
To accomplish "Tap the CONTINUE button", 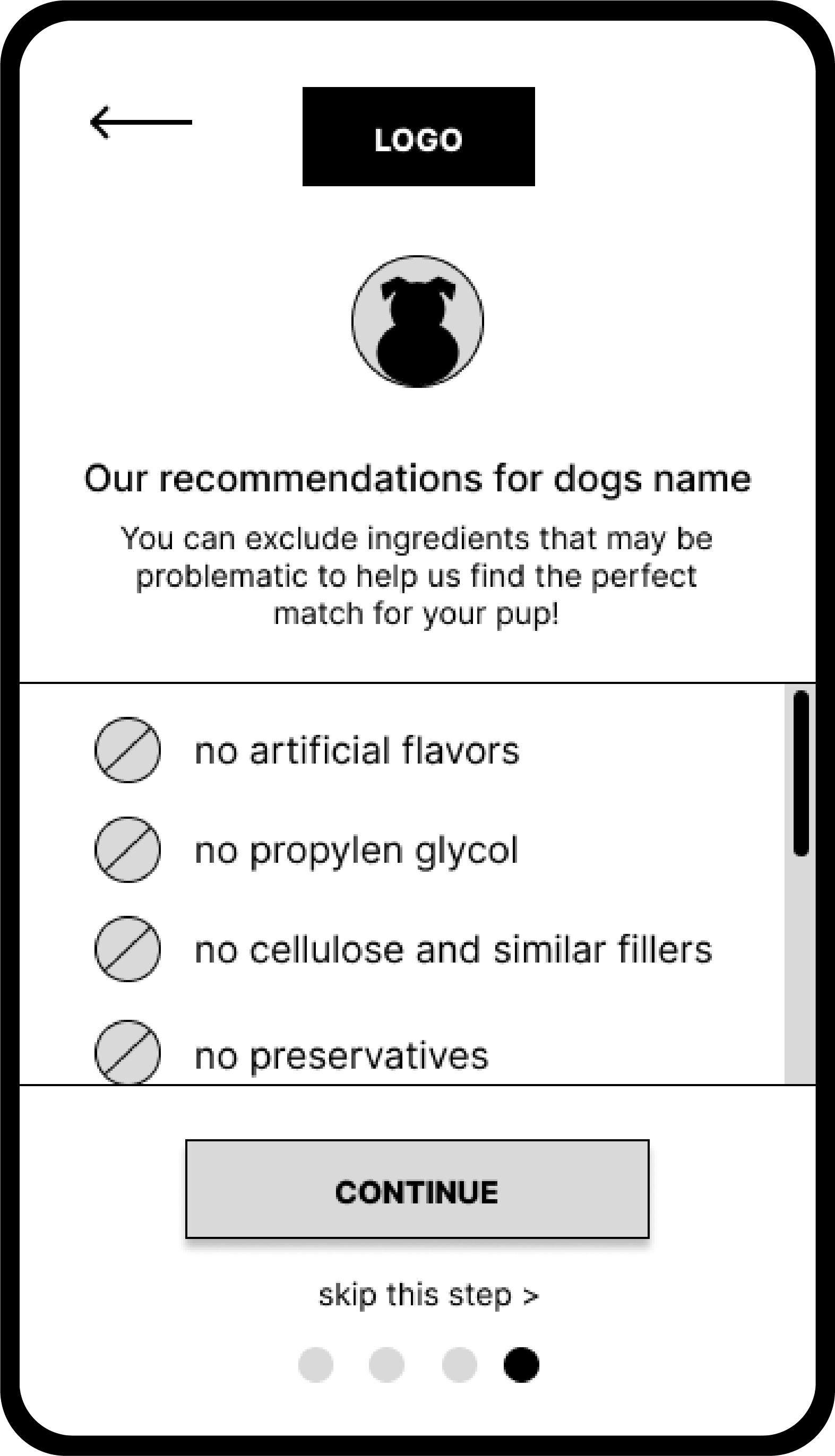I will click(417, 1189).
